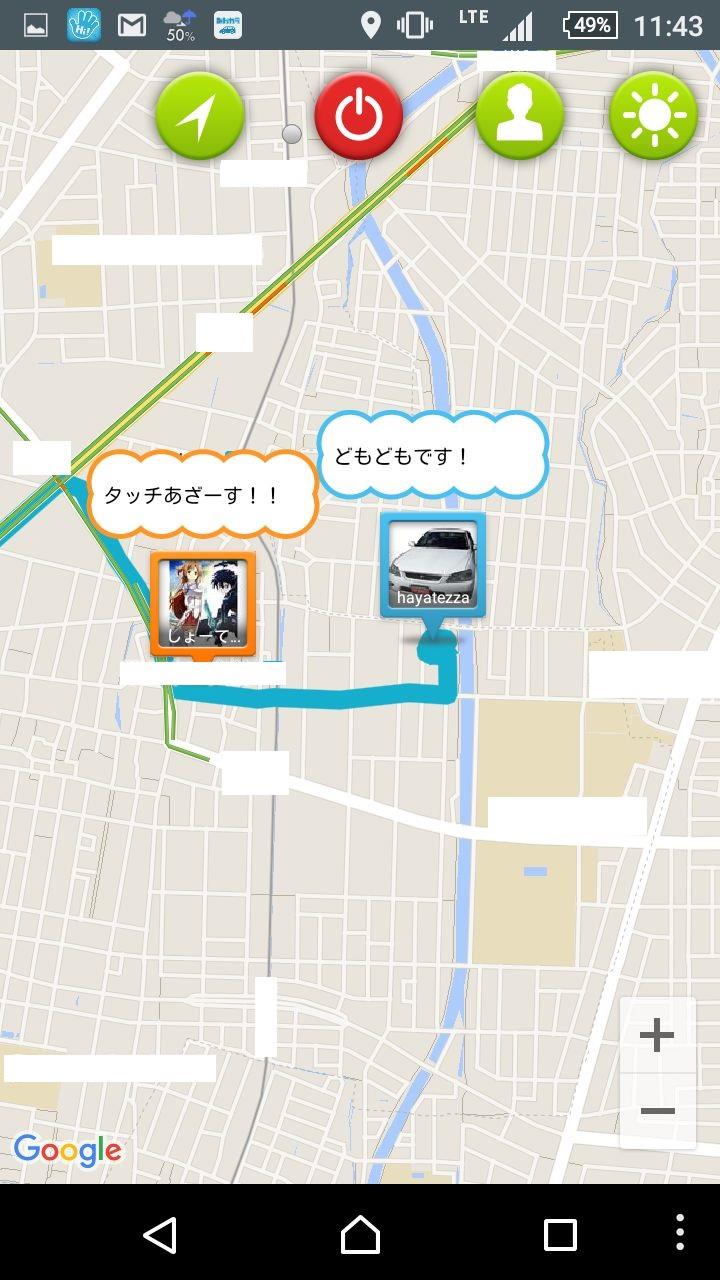The image size is (720, 1280).
Task: Open the orange anime avatar marker
Action: (203, 605)
